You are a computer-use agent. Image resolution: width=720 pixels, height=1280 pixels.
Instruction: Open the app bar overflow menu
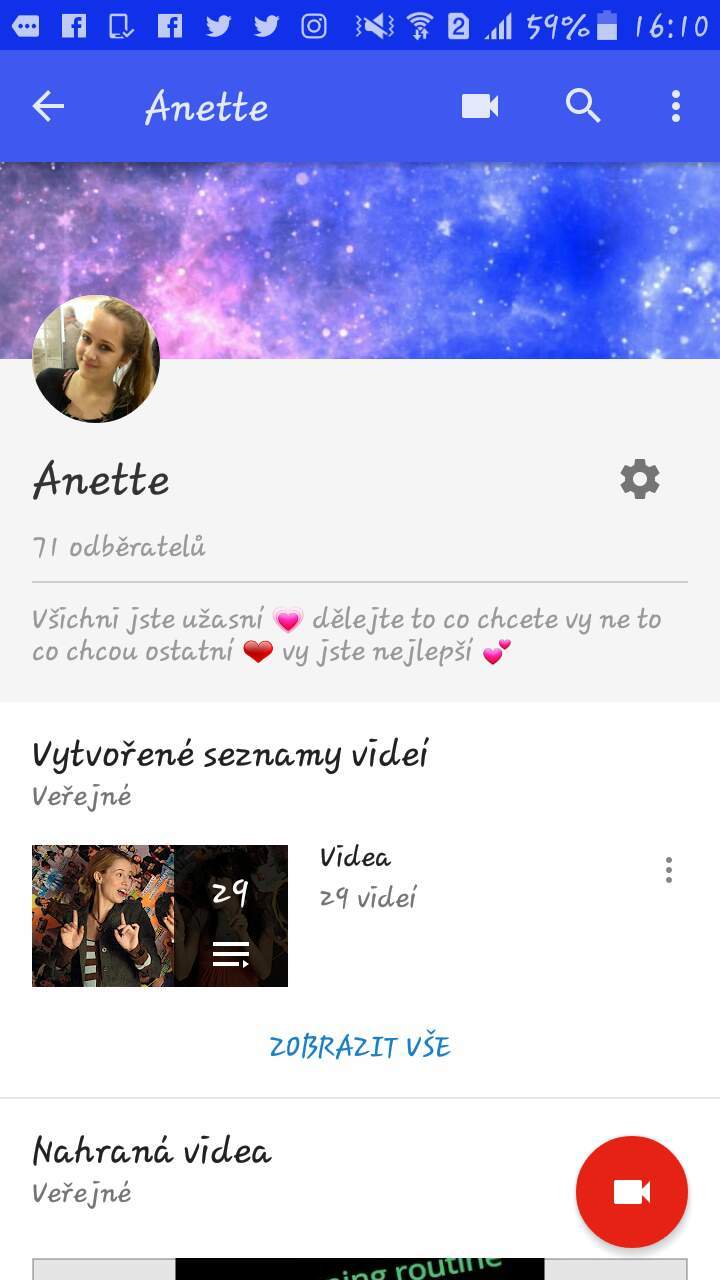pos(676,106)
